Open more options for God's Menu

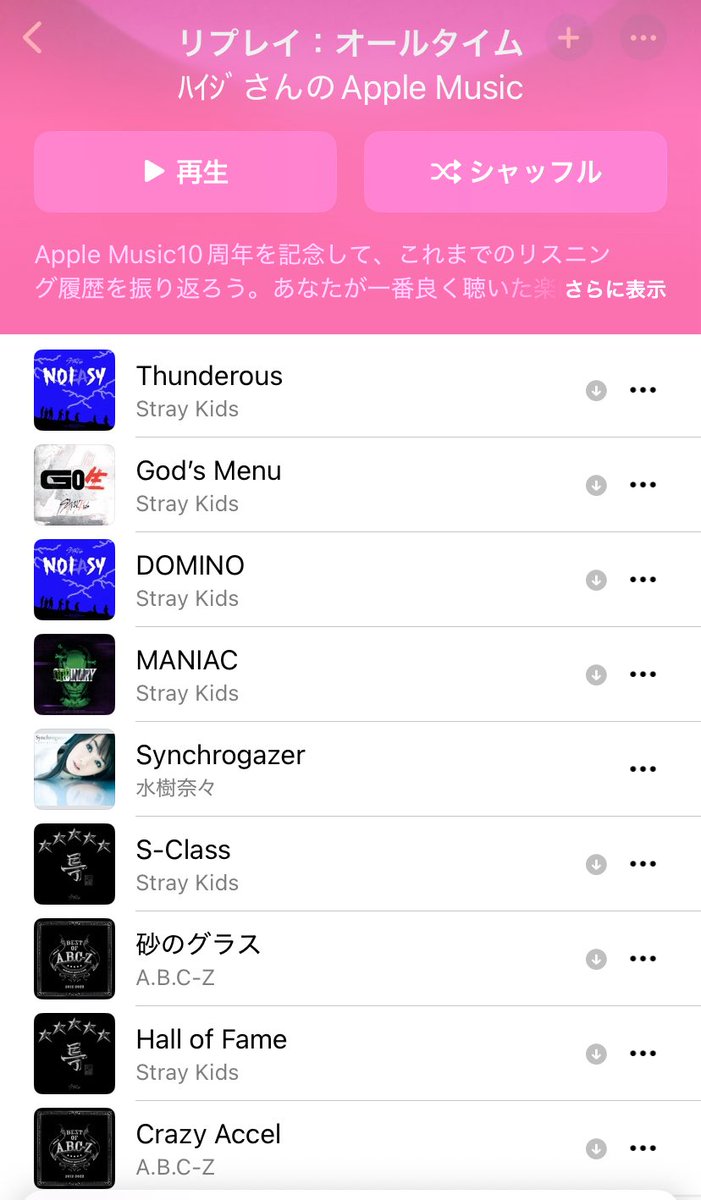643,485
